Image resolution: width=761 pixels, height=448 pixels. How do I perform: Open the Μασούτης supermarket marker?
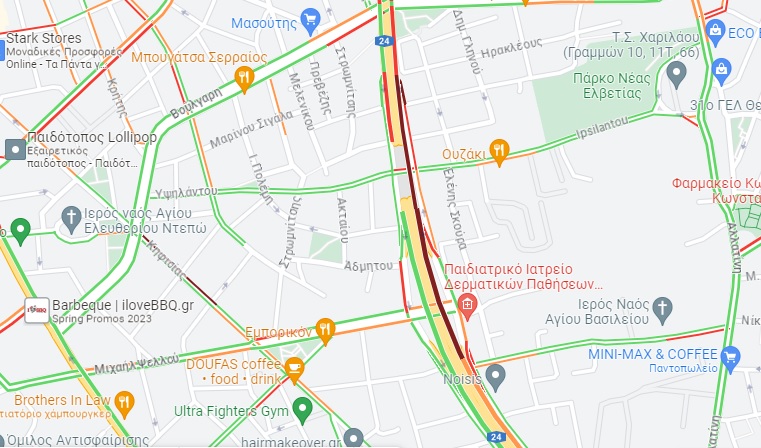[310, 20]
